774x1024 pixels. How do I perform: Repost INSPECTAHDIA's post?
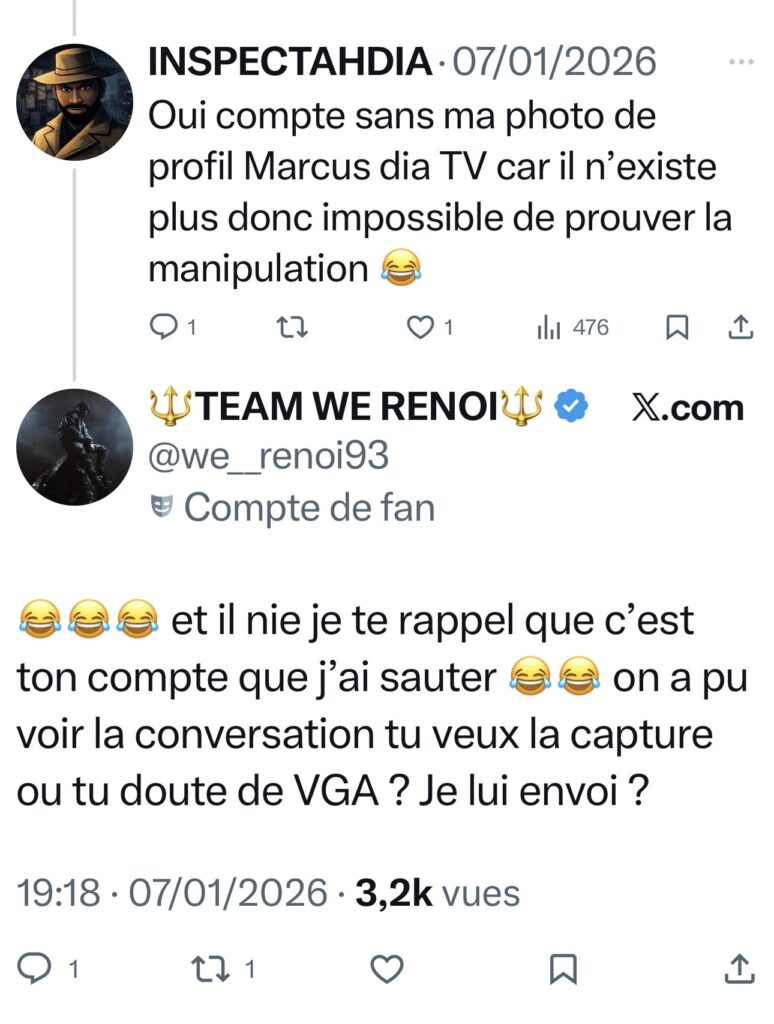click(x=287, y=327)
